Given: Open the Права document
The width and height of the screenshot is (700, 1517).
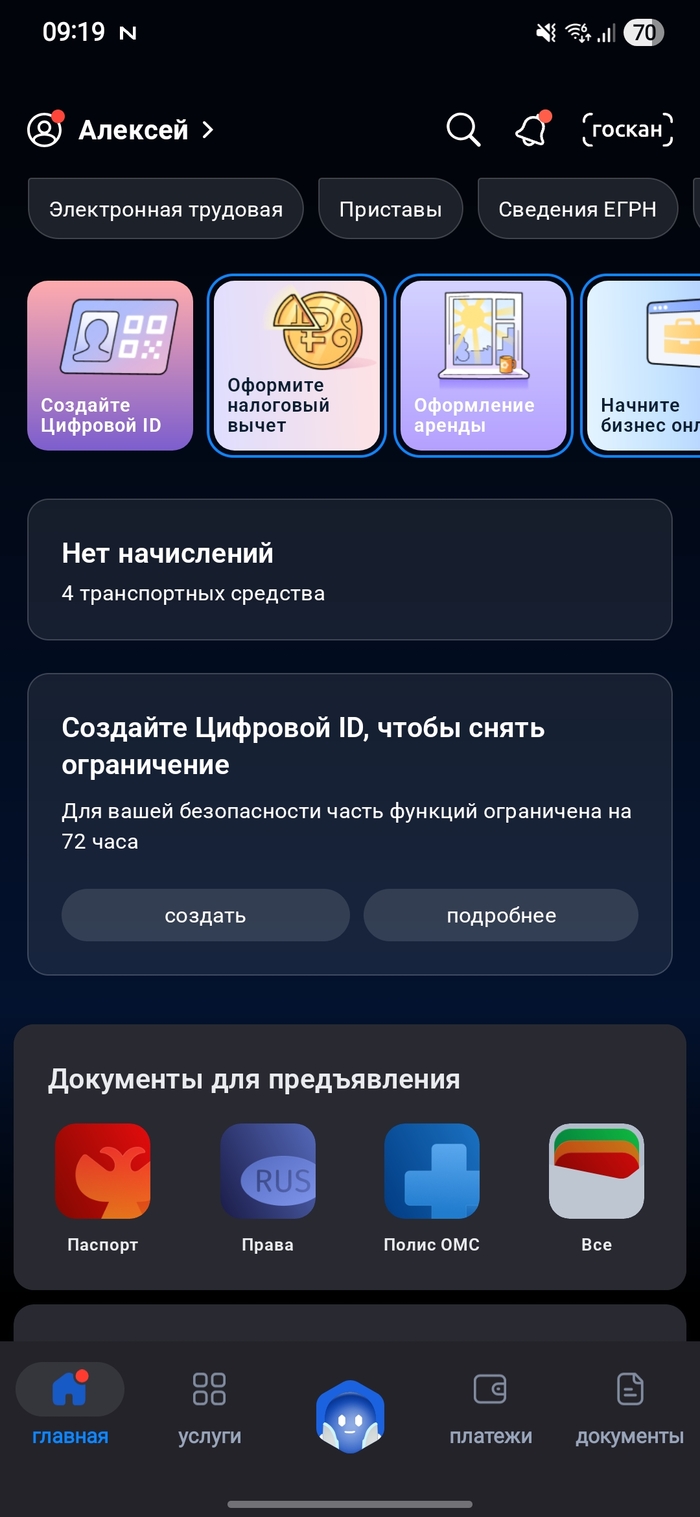Looking at the screenshot, I should [x=267, y=1185].
